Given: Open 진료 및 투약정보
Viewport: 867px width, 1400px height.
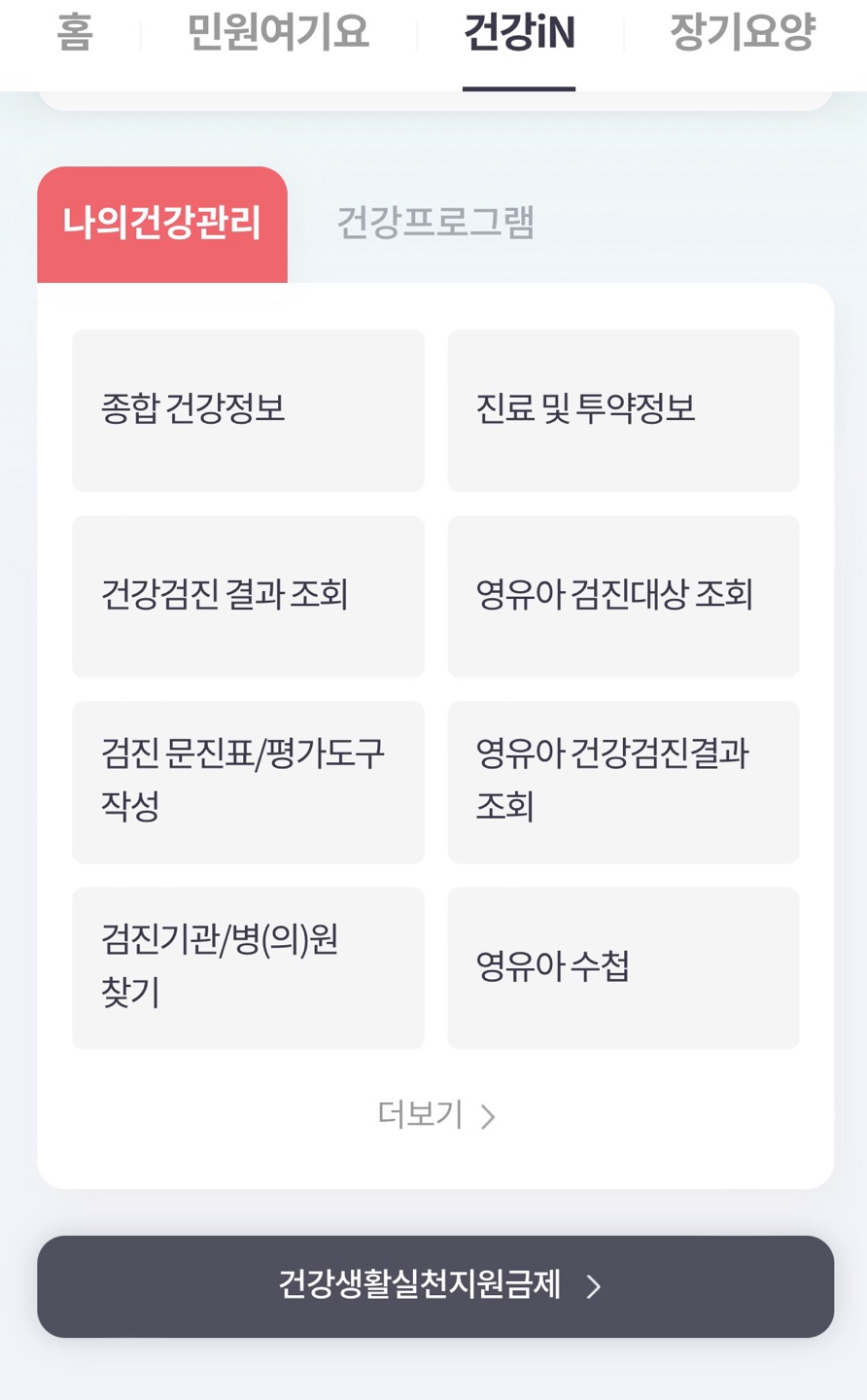Looking at the screenshot, I should tap(622, 410).
